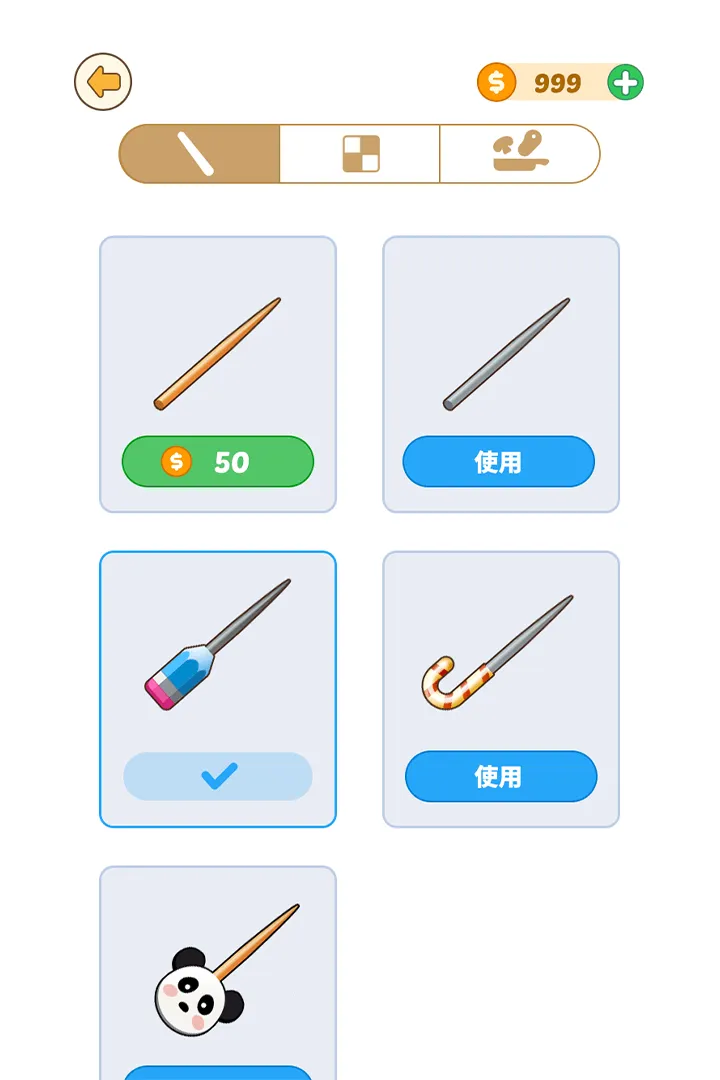Click the frying pan cooking icon on the right tab
The height and width of the screenshot is (1080, 720).
coord(522,154)
